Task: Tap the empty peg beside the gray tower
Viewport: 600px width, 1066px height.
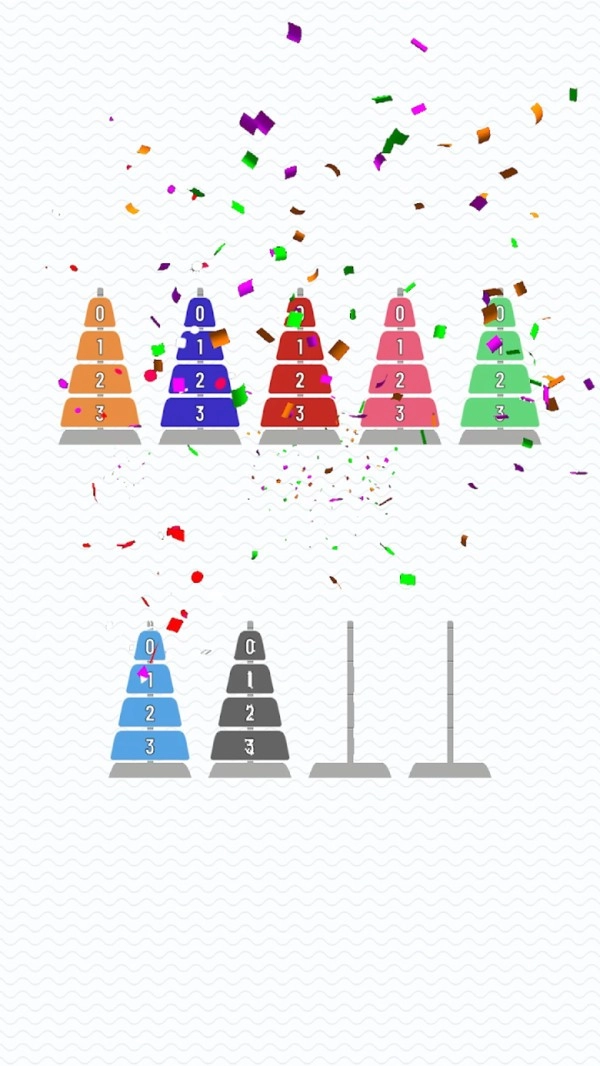Action: 350,700
